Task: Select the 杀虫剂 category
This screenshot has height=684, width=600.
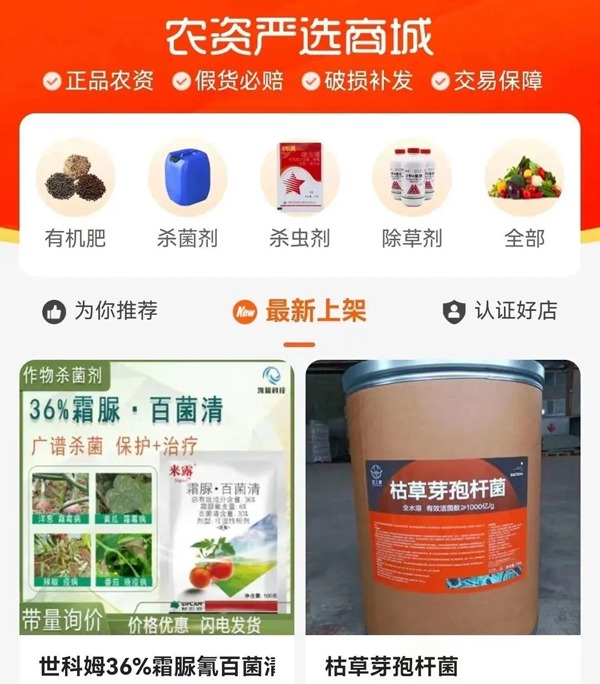Action: (300, 193)
